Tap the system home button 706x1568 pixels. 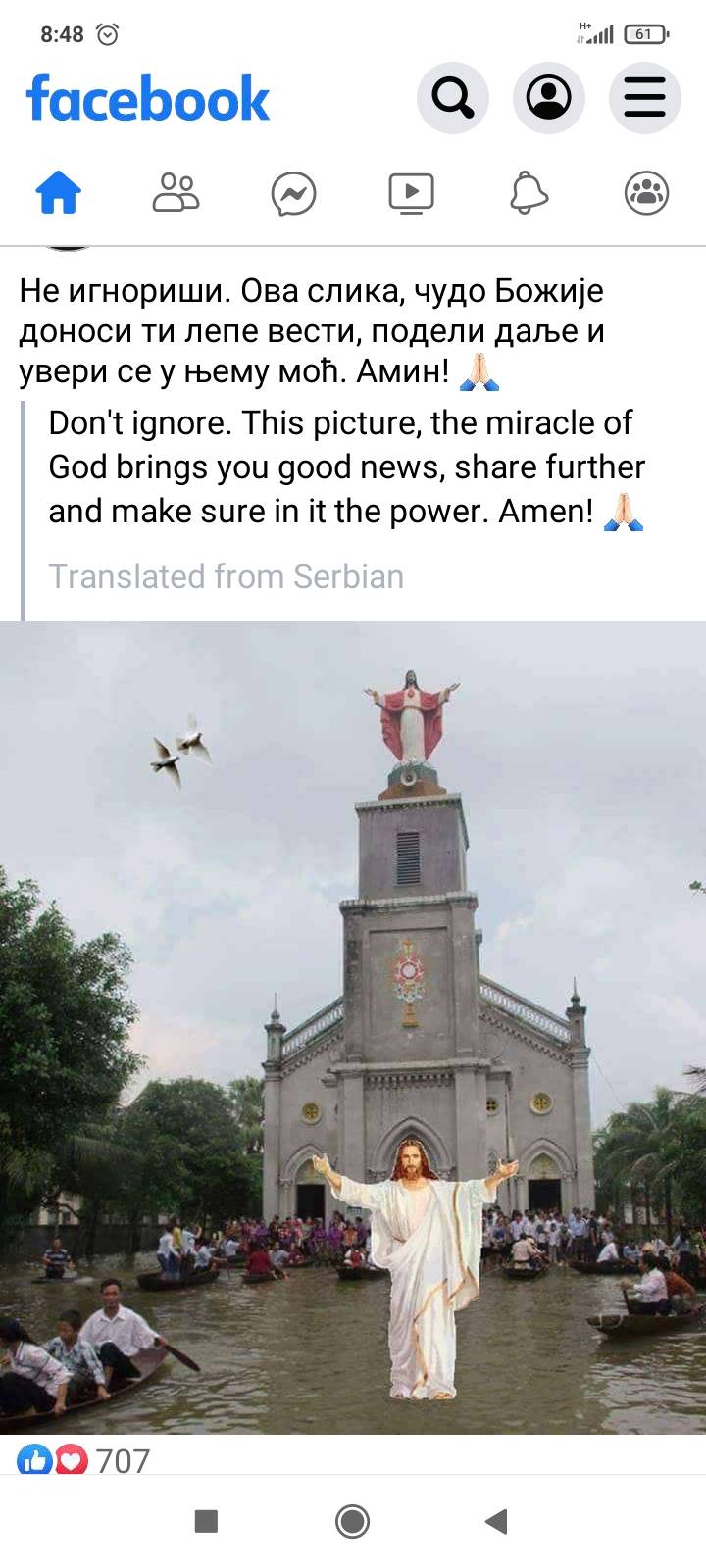point(353,1521)
